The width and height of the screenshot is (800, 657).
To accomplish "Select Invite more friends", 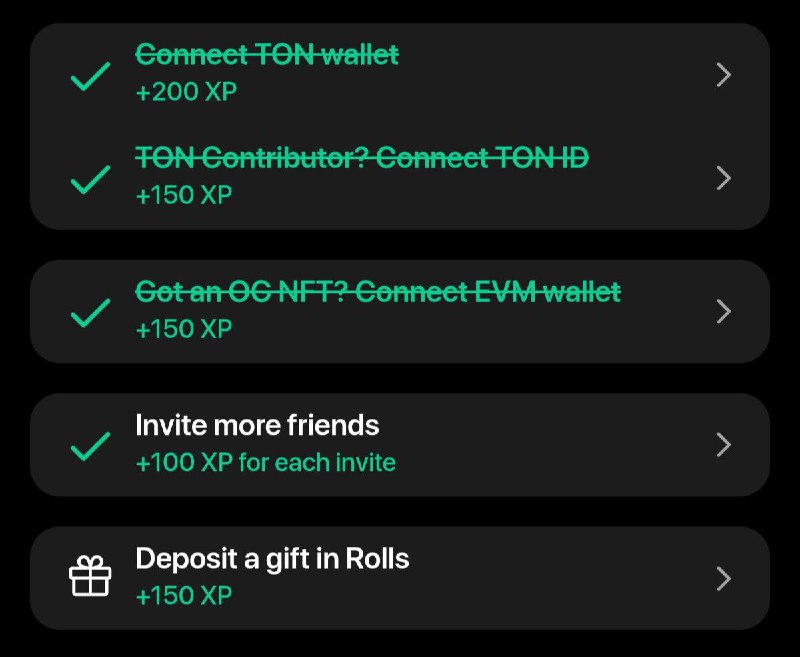I will tap(400, 444).
